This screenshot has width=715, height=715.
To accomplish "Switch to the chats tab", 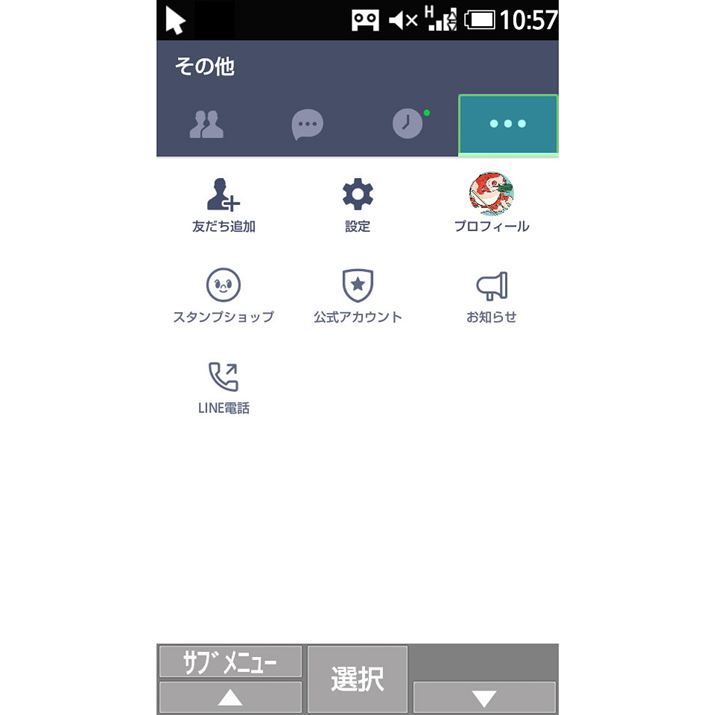I will click(x=307, y=125).
